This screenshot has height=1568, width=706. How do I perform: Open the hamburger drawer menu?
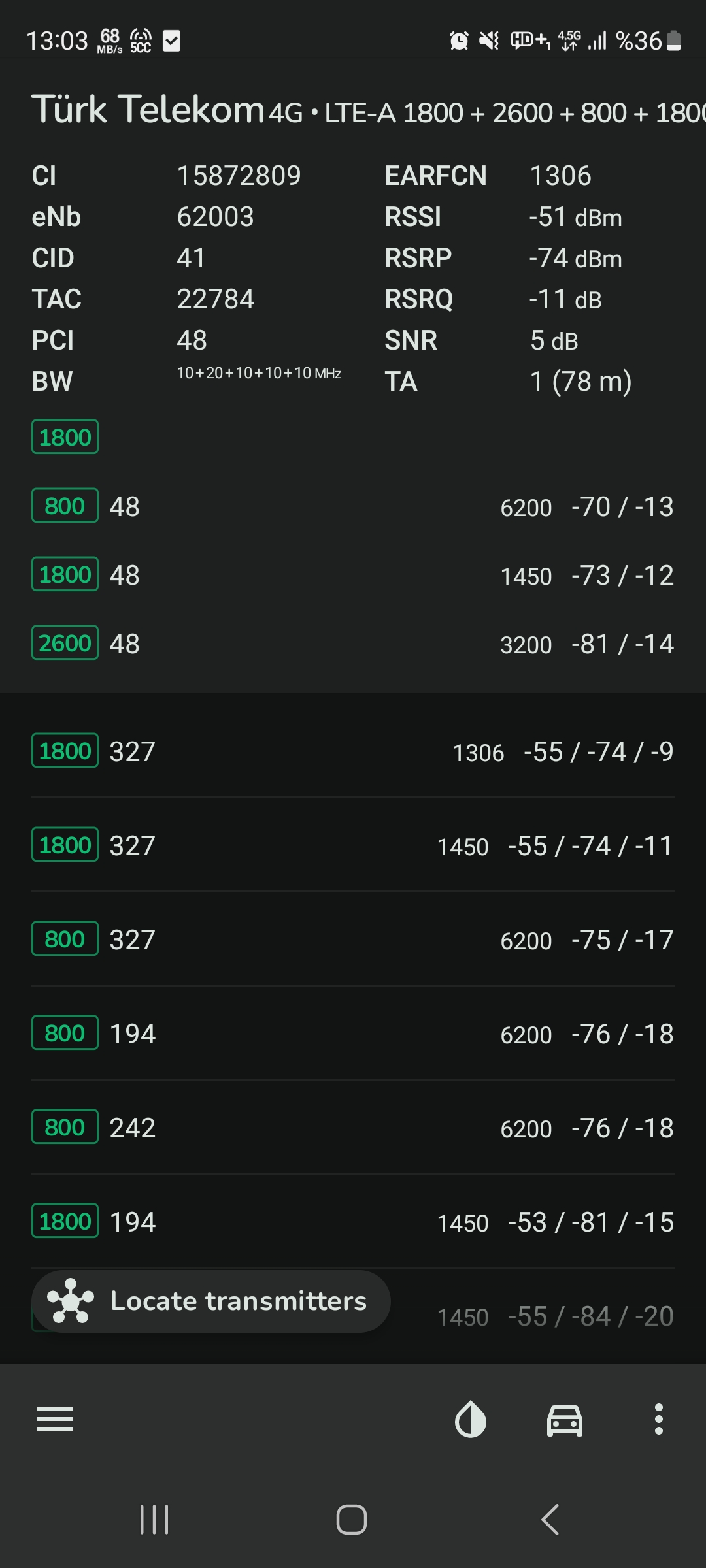[x=55, y=1419]
